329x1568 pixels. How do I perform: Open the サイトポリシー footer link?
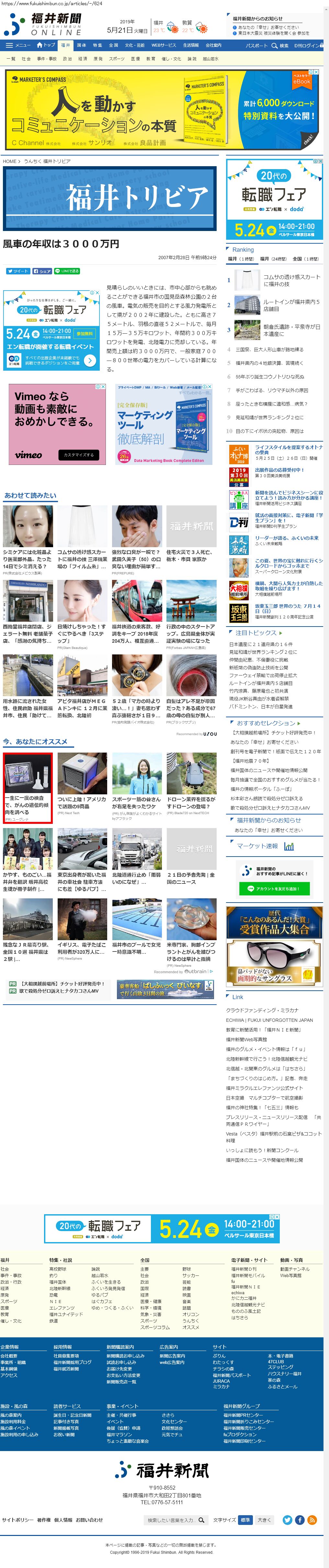tap(17, 1520)
